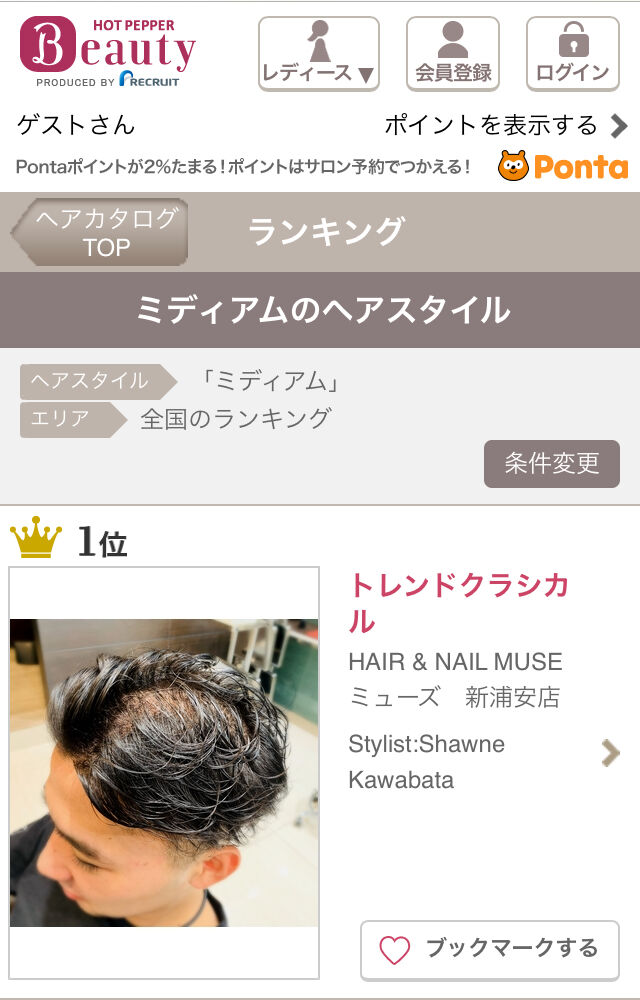Tap the chevron beside Stylist Shawne Kawabata
Viewport: 640px width, 1000px height.
click(610, 752)
